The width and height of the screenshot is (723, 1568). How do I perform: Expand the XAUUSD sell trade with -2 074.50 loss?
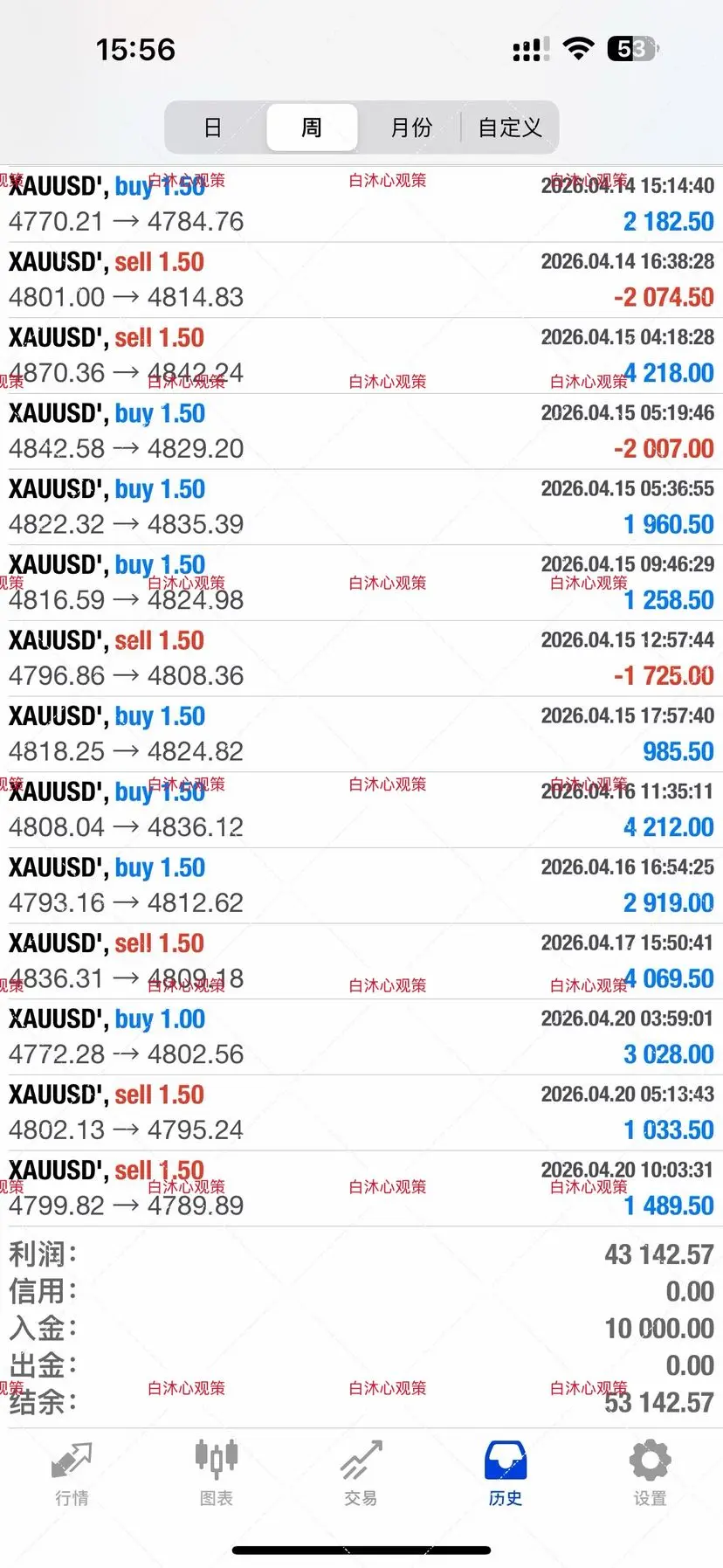[361, 280]
